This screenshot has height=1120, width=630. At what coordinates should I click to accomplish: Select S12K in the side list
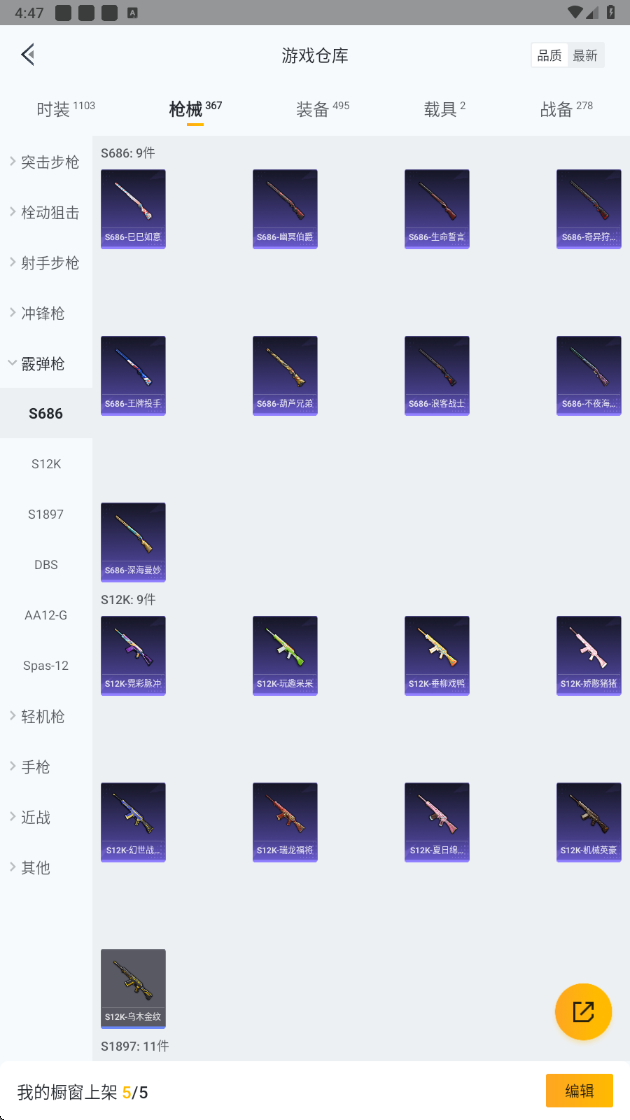click(x=46, y=464)
